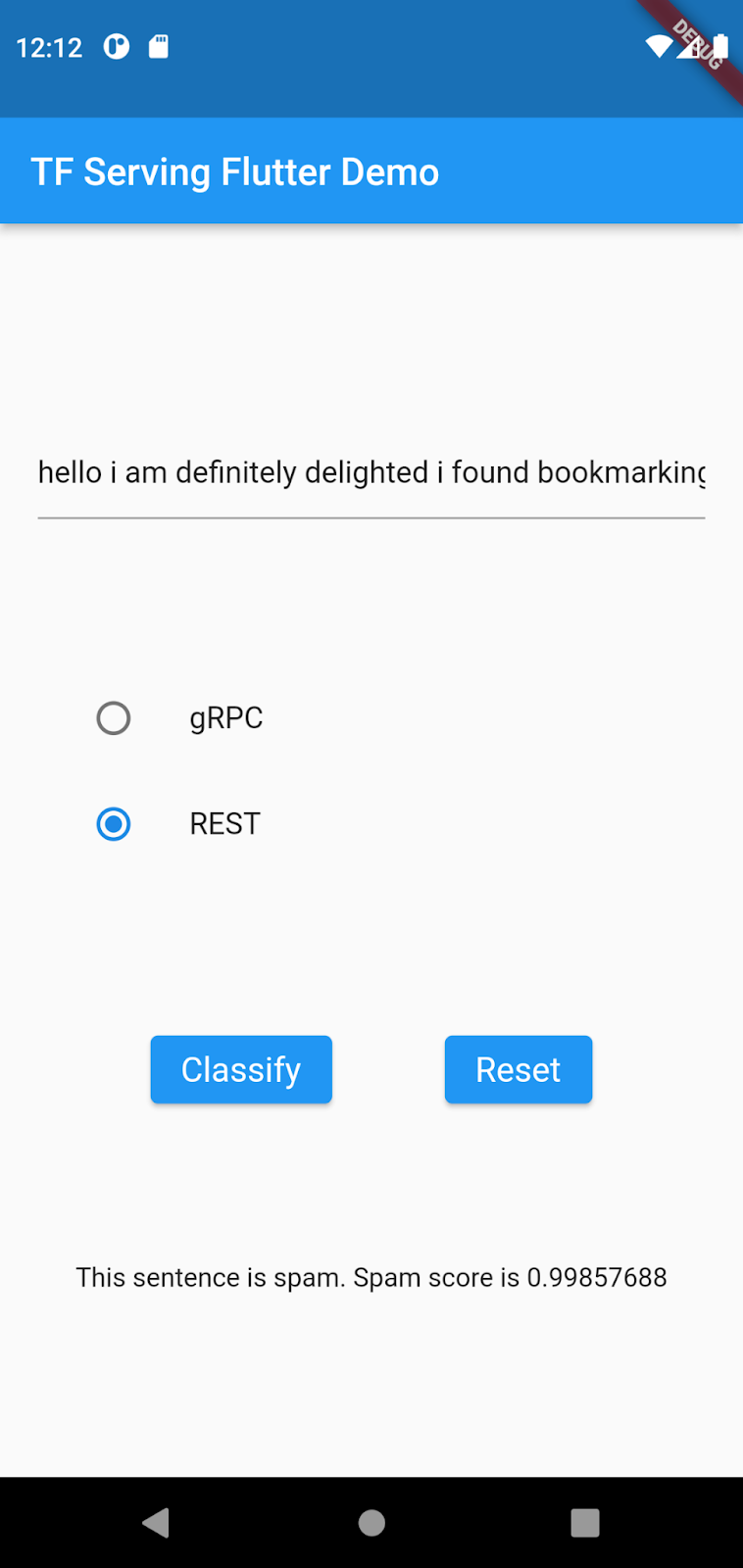The width and height of the screenshot is (743, 1568).
Task: Classify the entered sentence
Action: point(241,1069)
